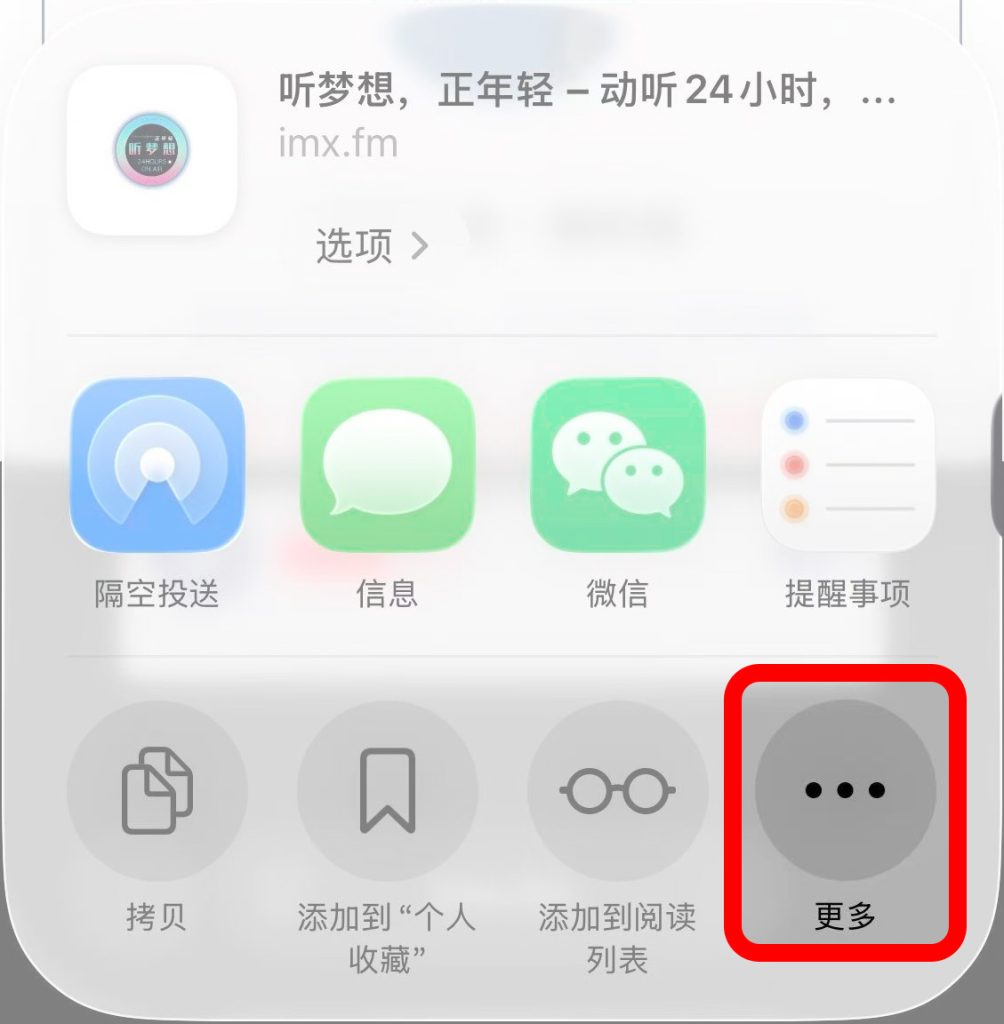Open 更多 for more actions
The width and height of the screenshot is (1004, 1024).
click(x=845, y=790)
